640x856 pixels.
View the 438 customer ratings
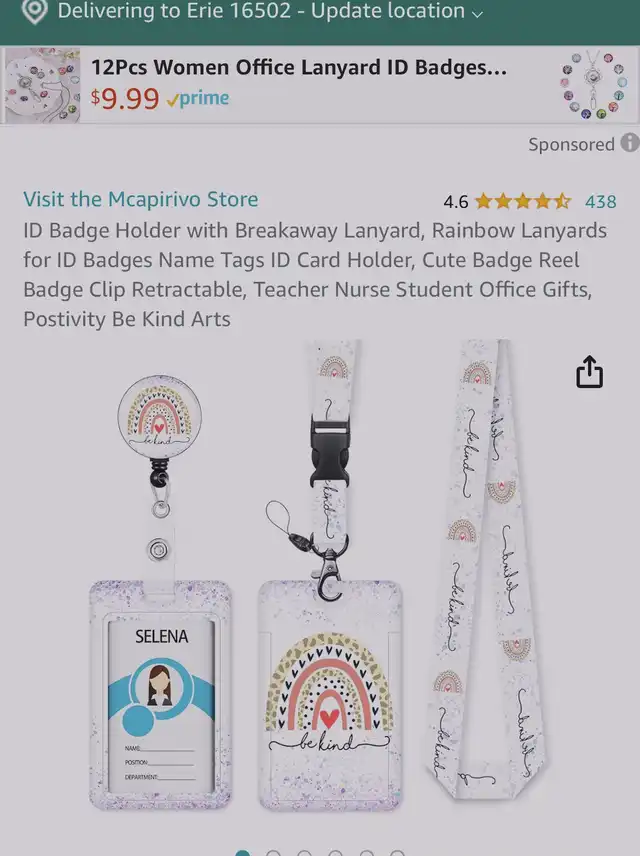[600, 201]
